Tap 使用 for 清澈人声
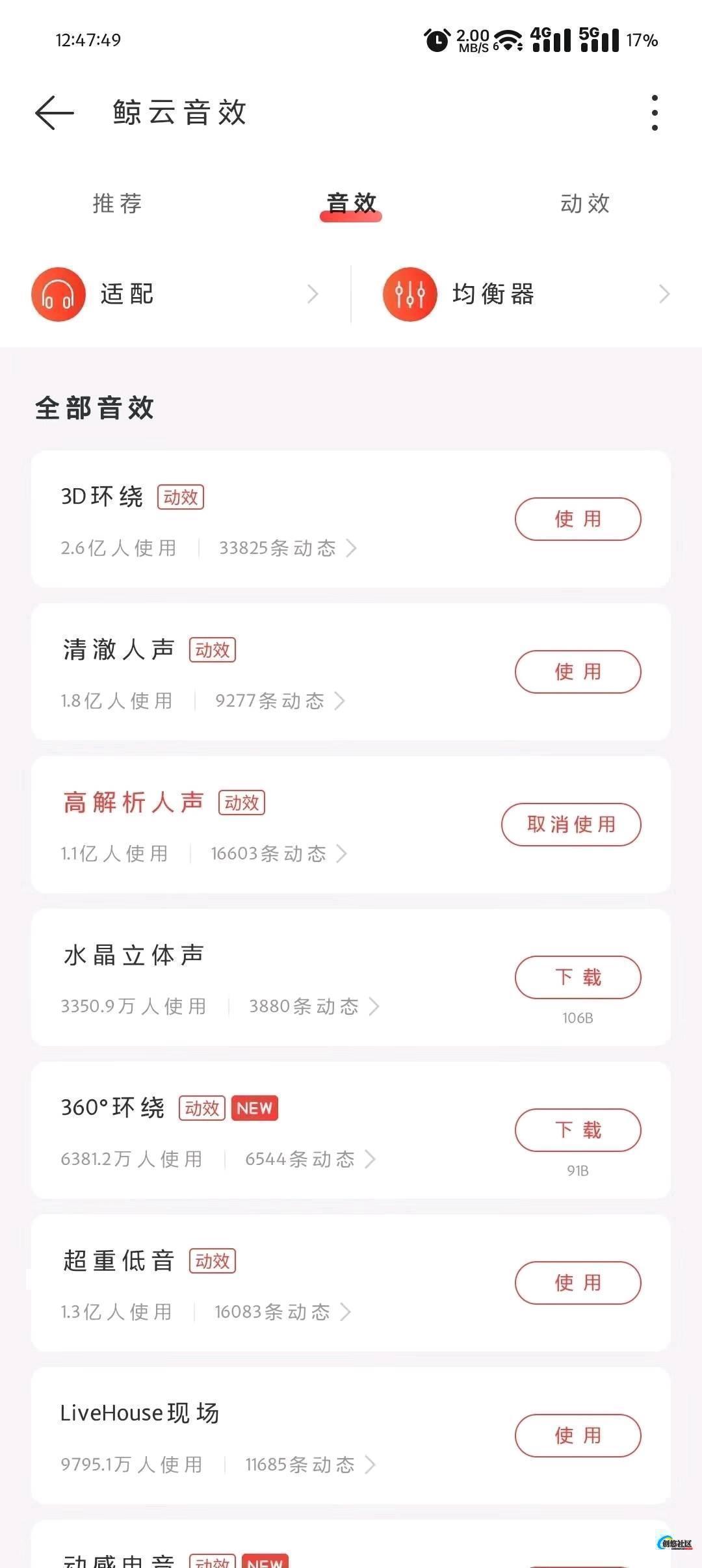The width and height of the screenshot is (702, 1568). tap(577, 672)
